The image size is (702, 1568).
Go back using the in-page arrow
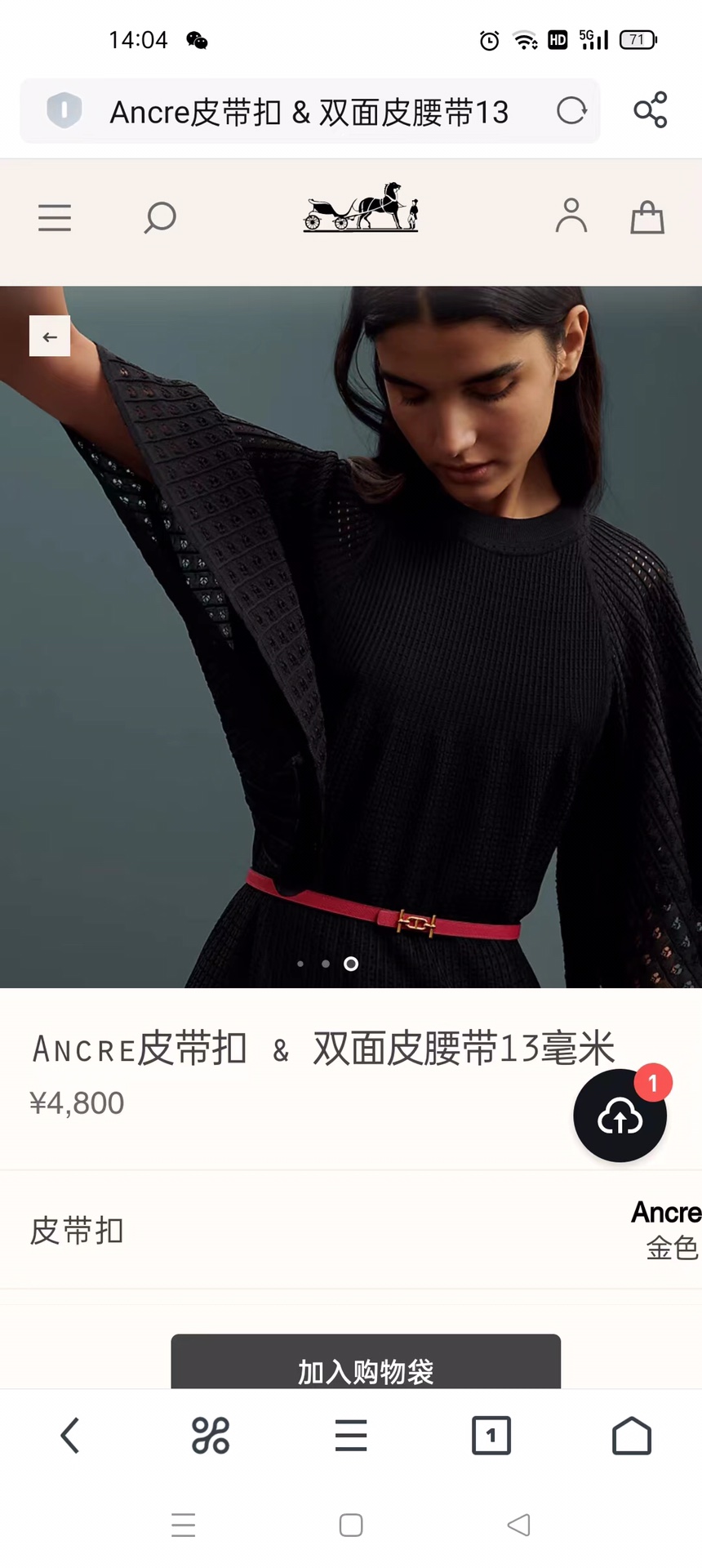[50, 336]
